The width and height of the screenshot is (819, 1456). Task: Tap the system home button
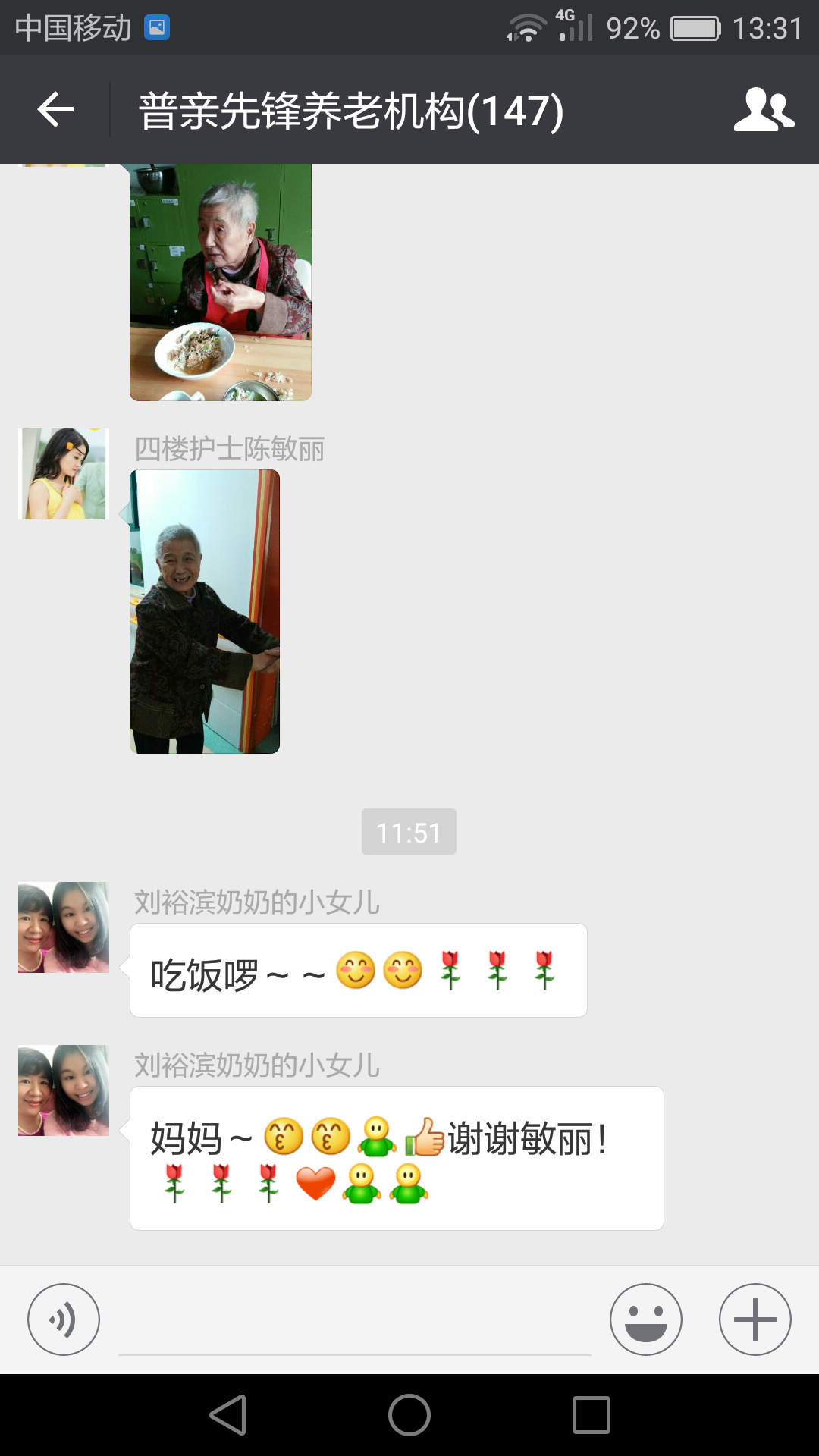point(409,1415)
